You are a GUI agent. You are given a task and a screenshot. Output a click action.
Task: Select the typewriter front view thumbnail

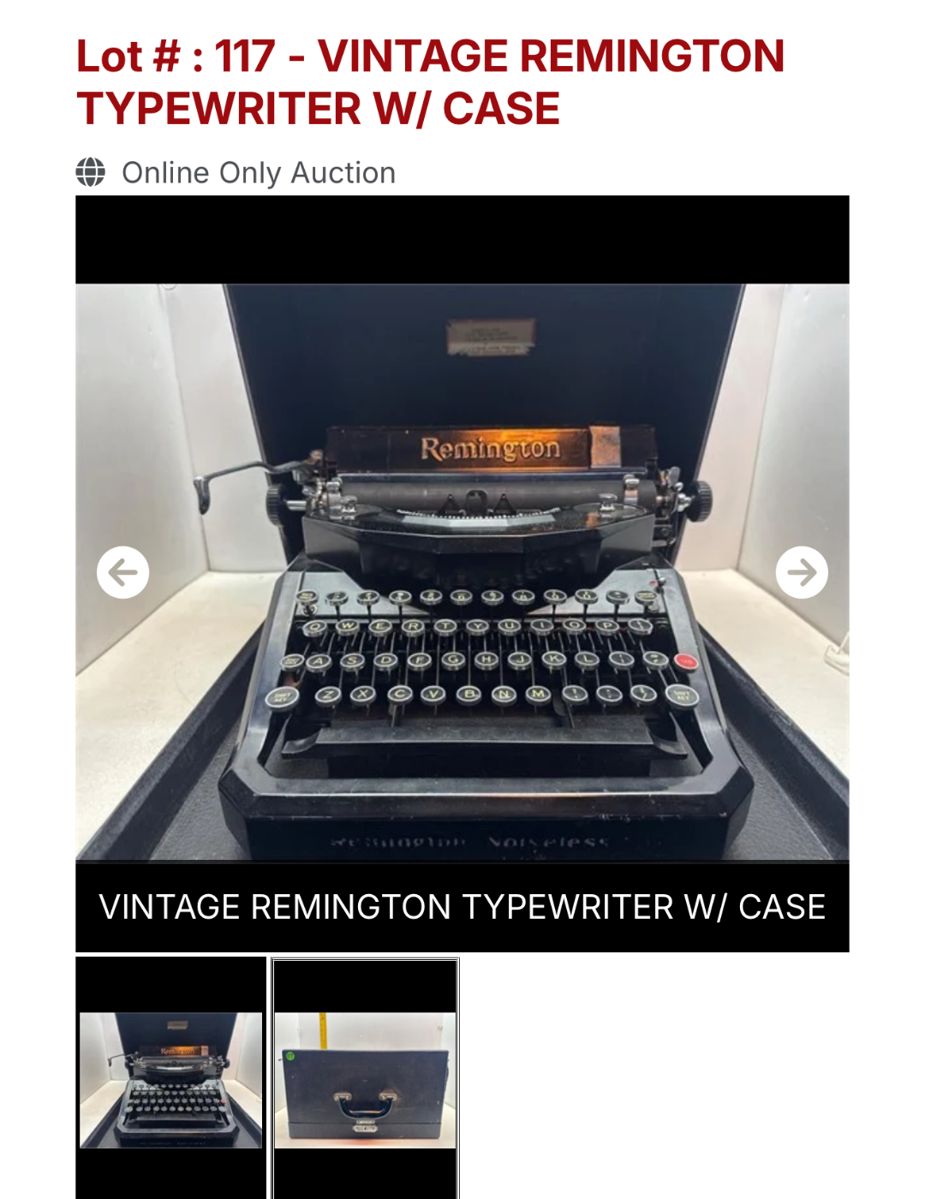(x=171, y=1079)
